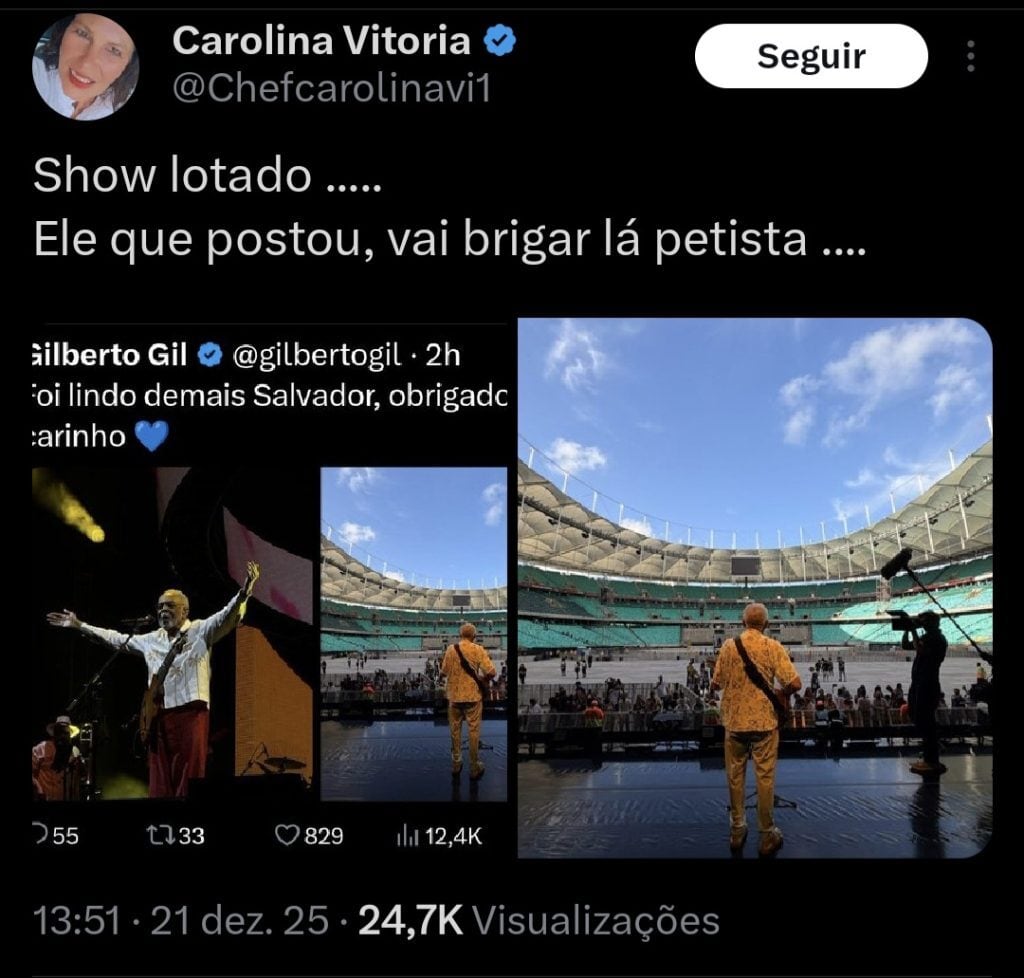Open the attached stadium stage photo
1024x978 pixels.
755,588
